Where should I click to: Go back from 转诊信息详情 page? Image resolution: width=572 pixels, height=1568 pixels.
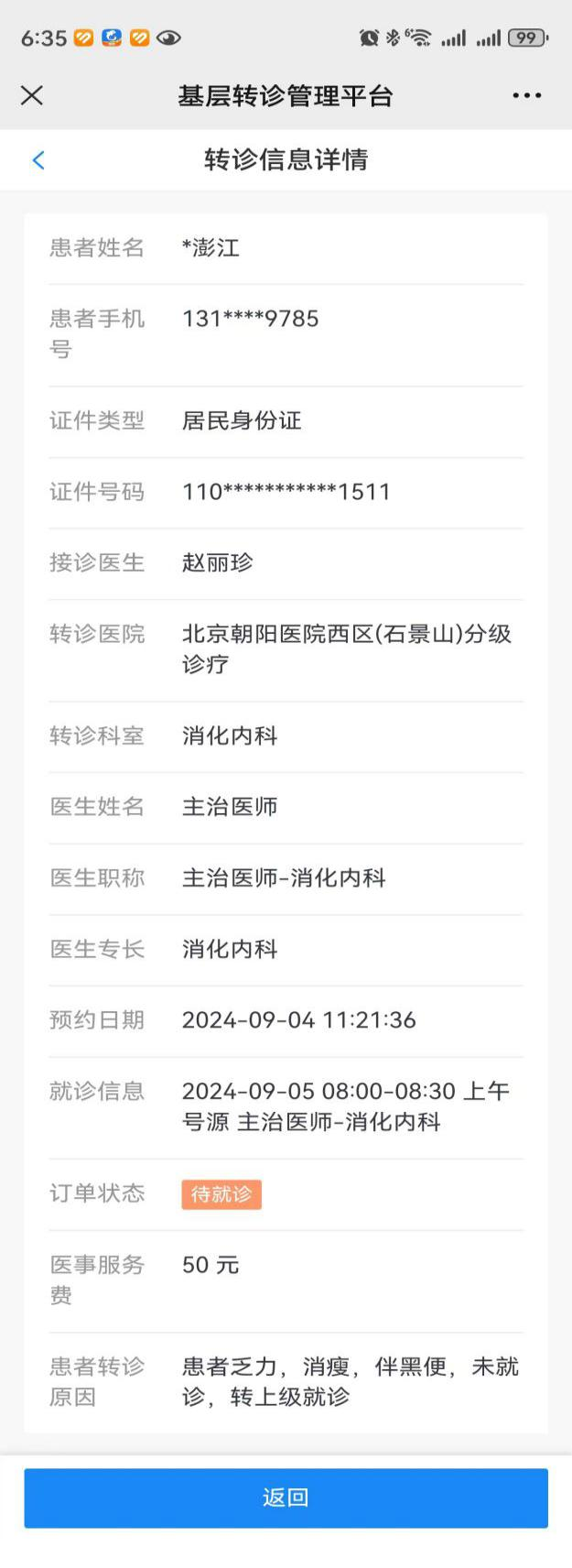[38, 160]
